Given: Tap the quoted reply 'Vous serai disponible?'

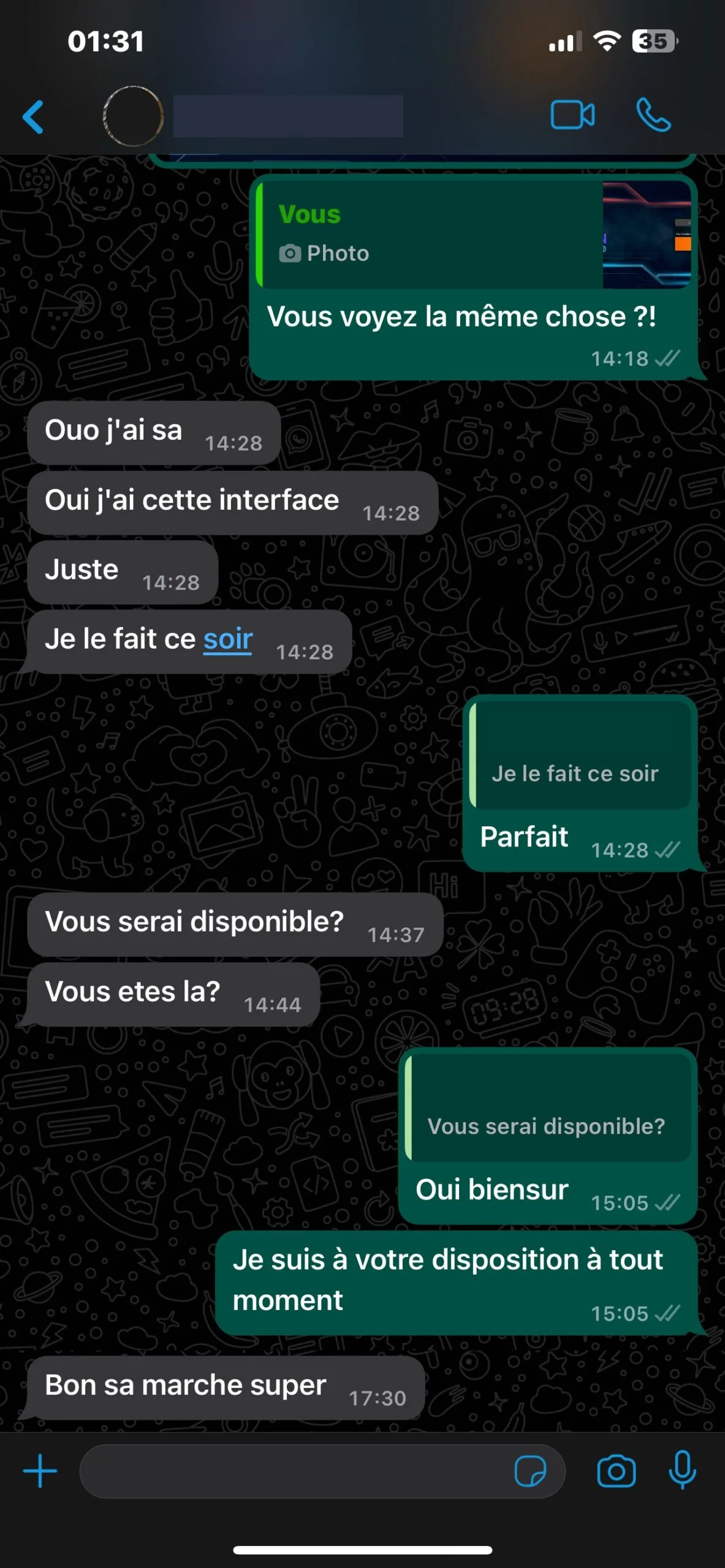Looking at the screenshot, I should pos(547,1126).
